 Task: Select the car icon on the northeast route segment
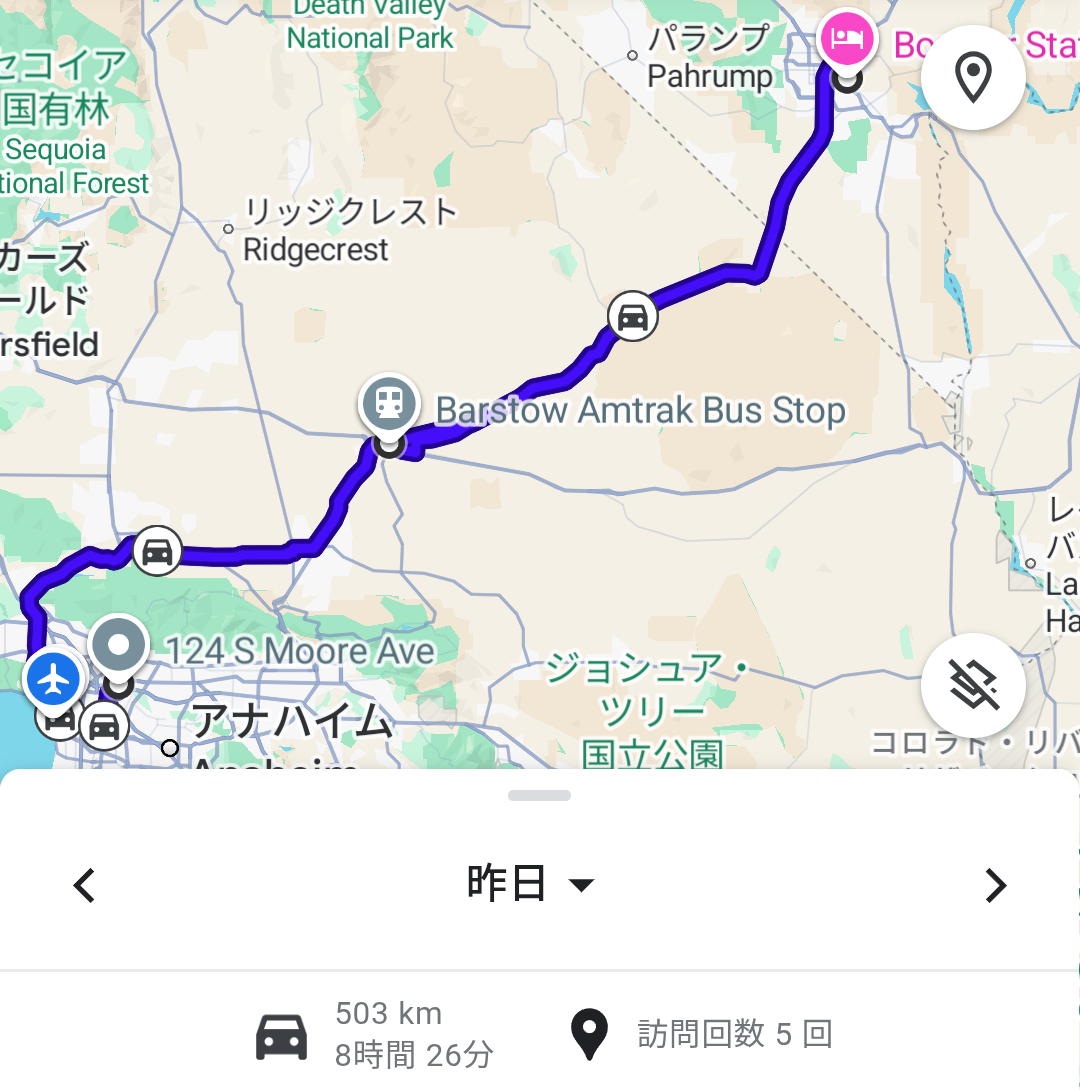coord(632,317)
